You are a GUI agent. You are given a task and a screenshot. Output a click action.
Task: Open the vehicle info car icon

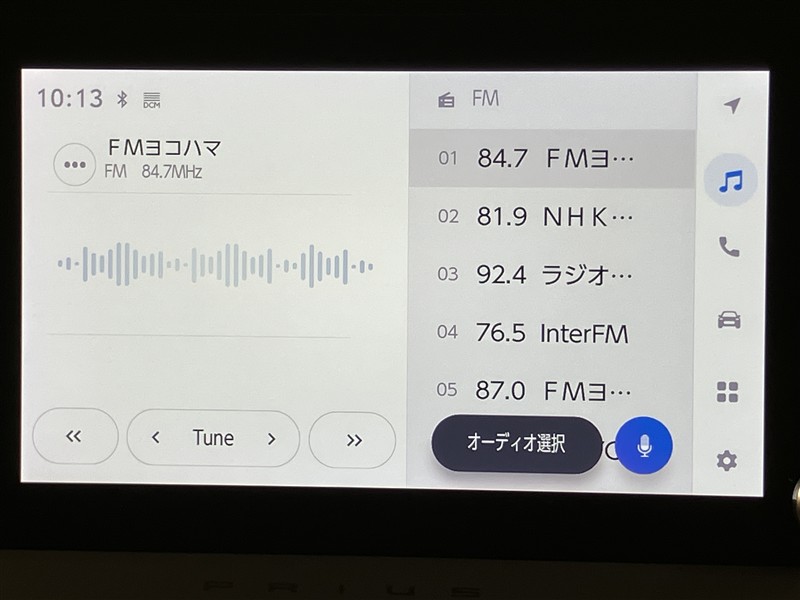[729, 320]
